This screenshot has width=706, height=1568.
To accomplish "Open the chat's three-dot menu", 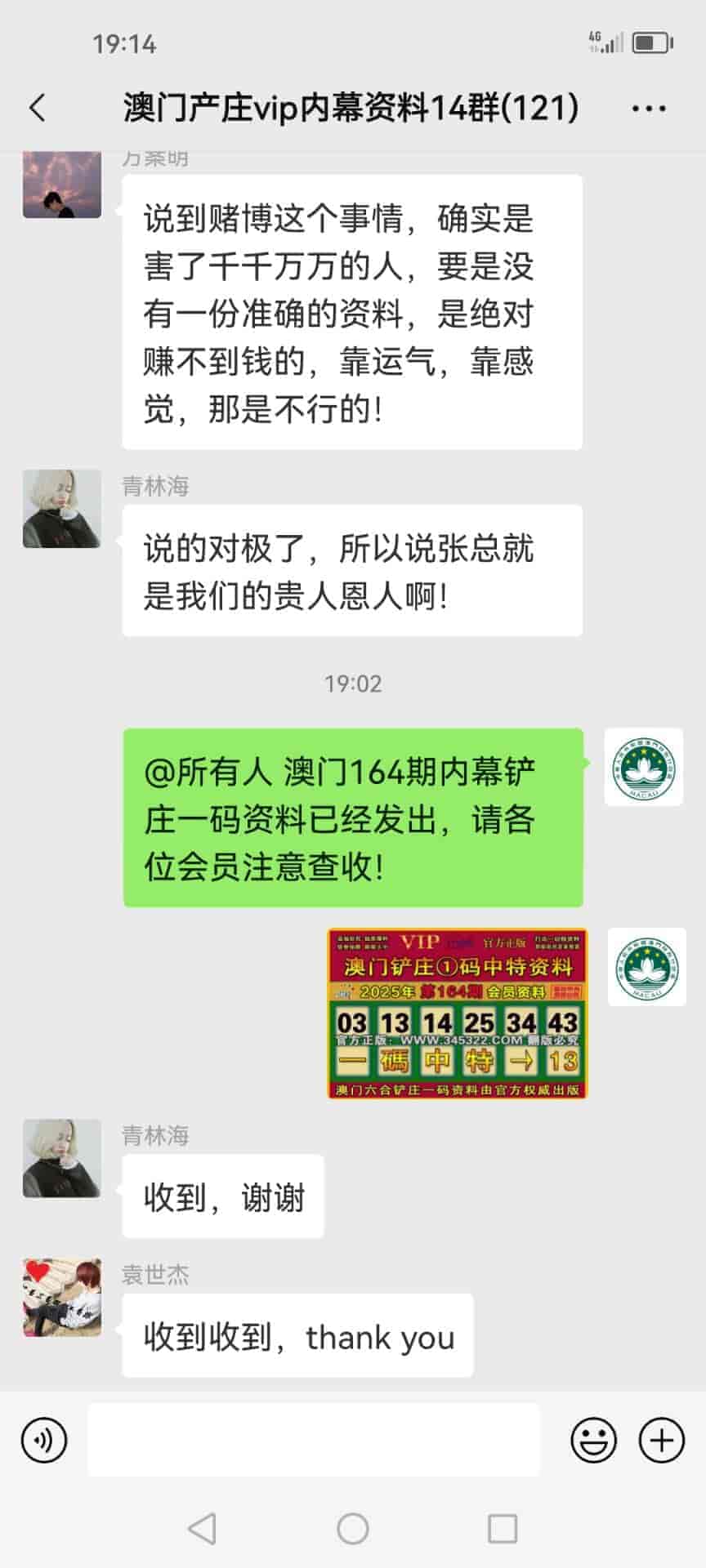I will [x=649, y=108].
